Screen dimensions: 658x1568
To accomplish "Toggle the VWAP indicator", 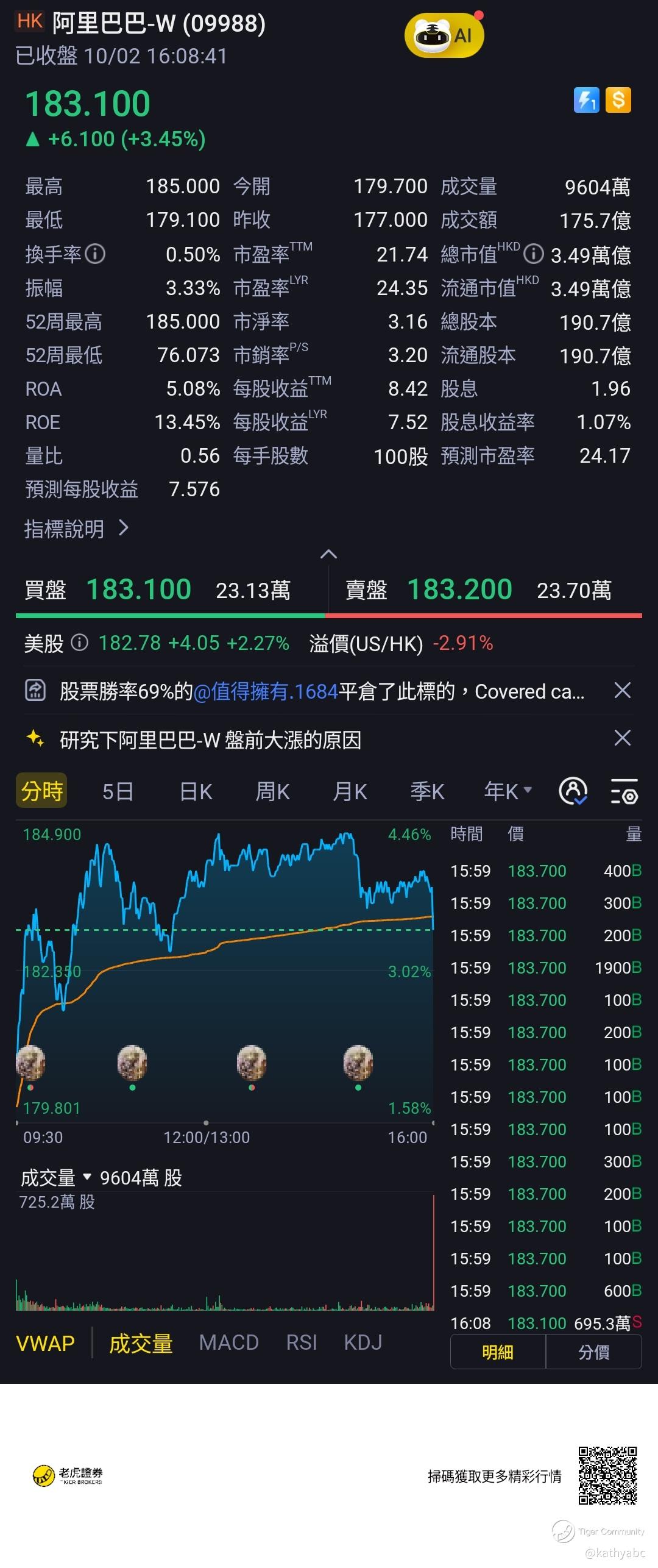I will (x=45, y=1342).
